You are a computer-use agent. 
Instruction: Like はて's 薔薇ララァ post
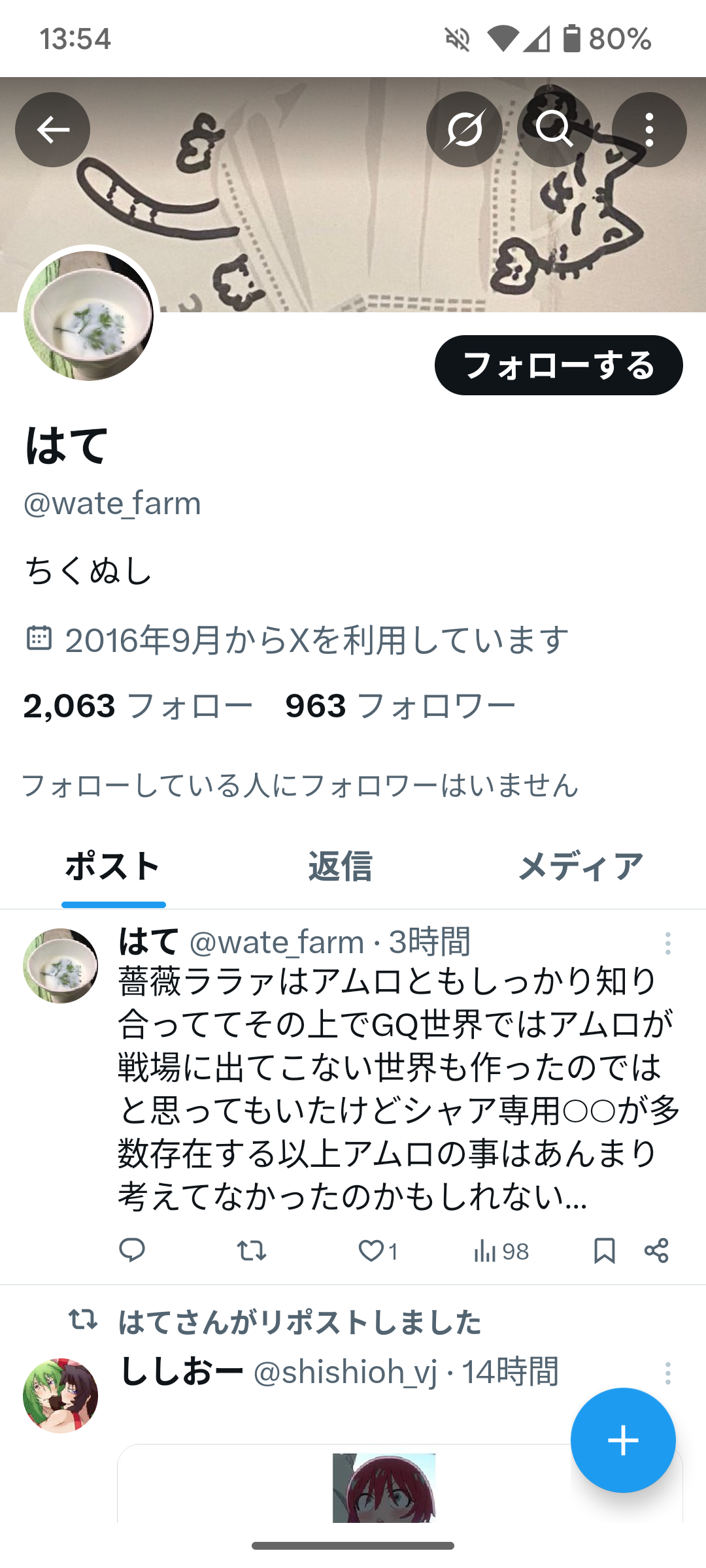pyautogui.click(x=378, y=1250)
